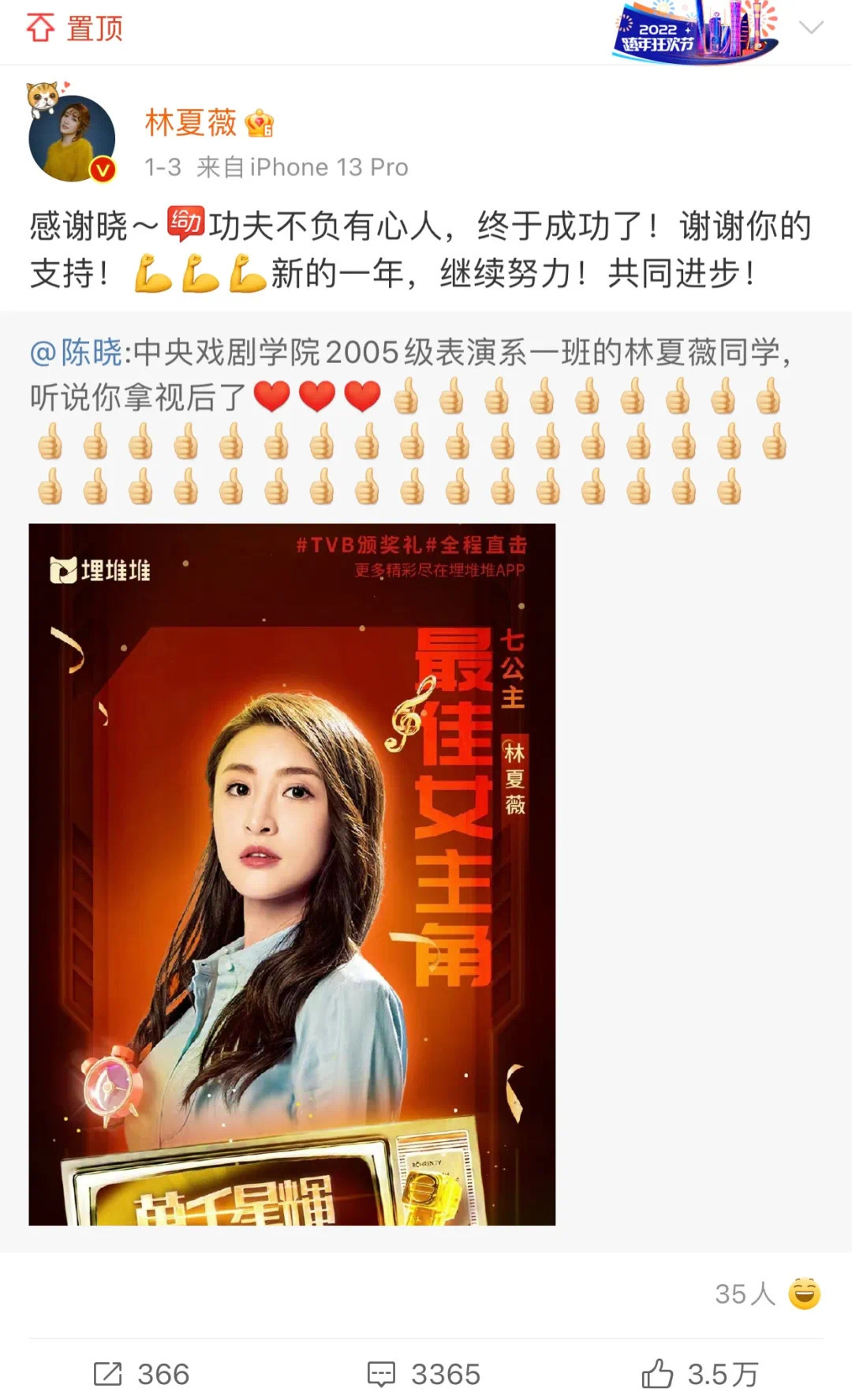This screenshot has height=1400, width=852.
Task: Expand the post options chevron
Action: 811,28
